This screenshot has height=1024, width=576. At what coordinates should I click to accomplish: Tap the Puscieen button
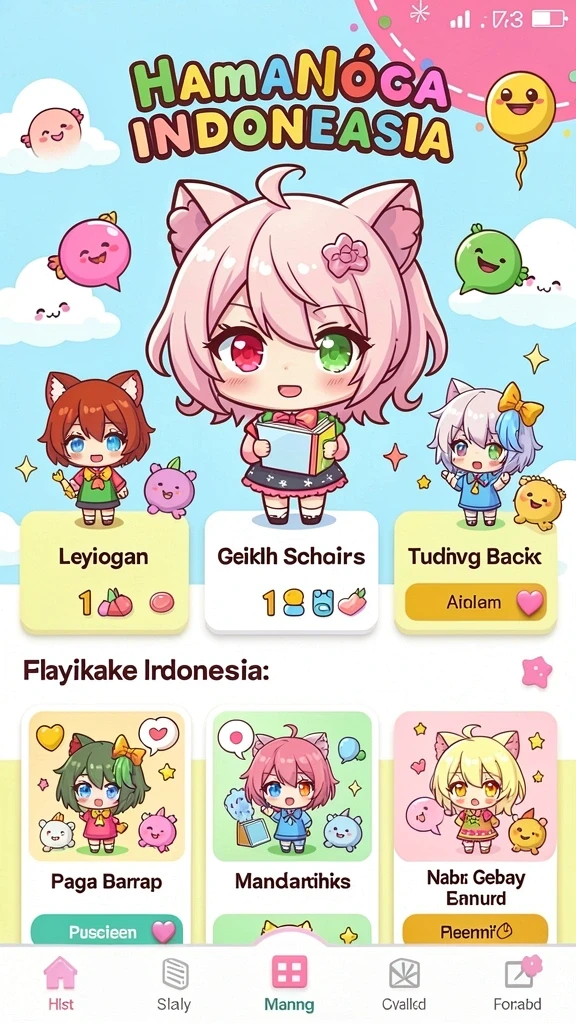point(106,930)
